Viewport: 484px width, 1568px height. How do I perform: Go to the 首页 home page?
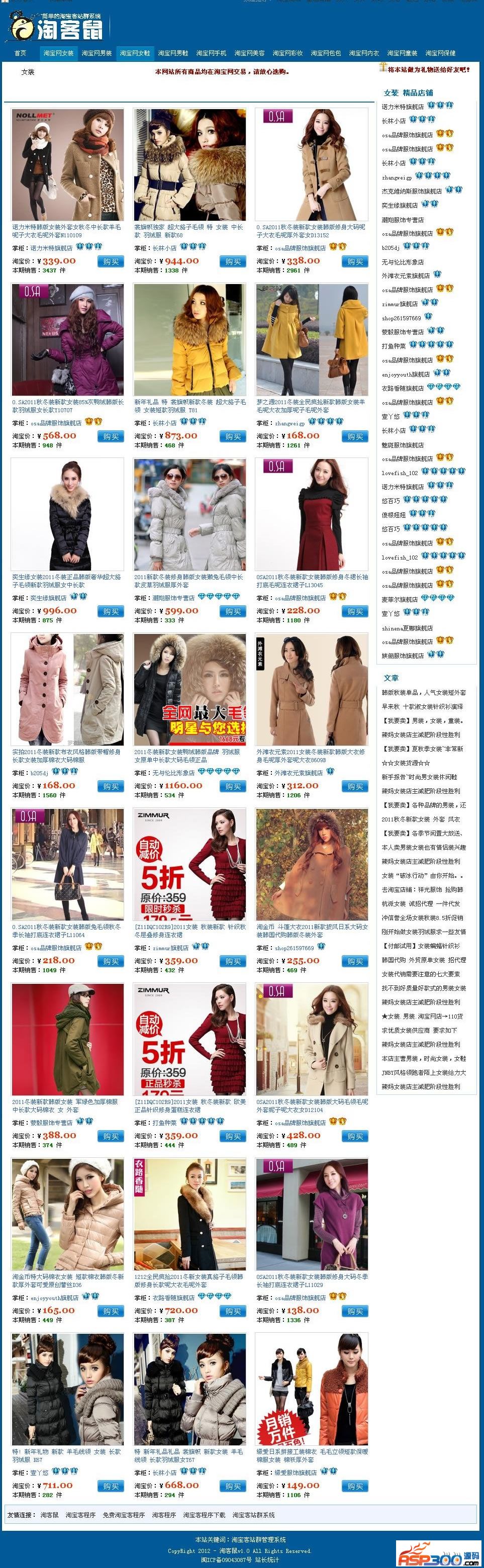pos(20,53)
